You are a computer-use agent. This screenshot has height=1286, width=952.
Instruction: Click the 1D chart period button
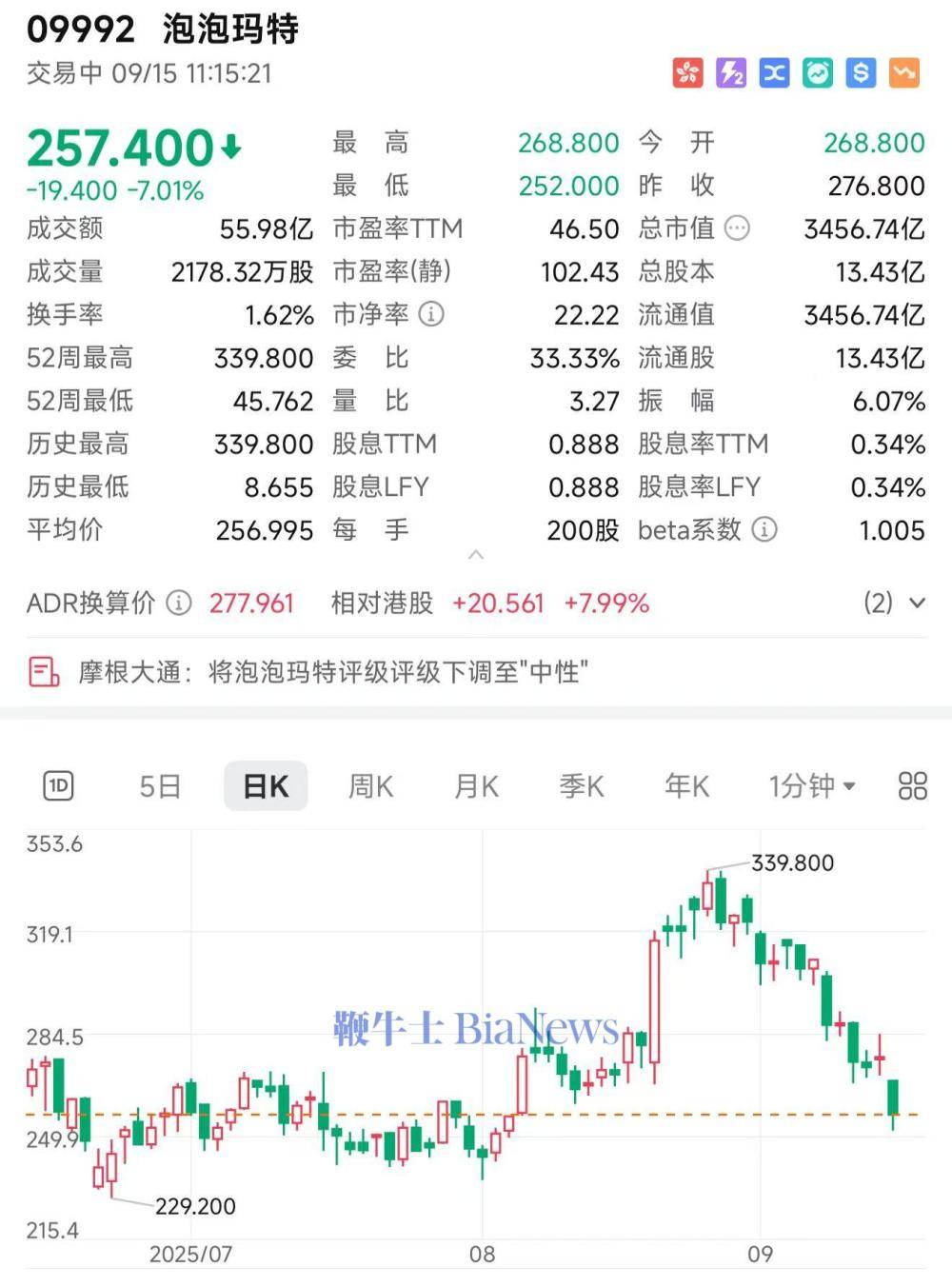pyautogui.click(x=57, y=786)
